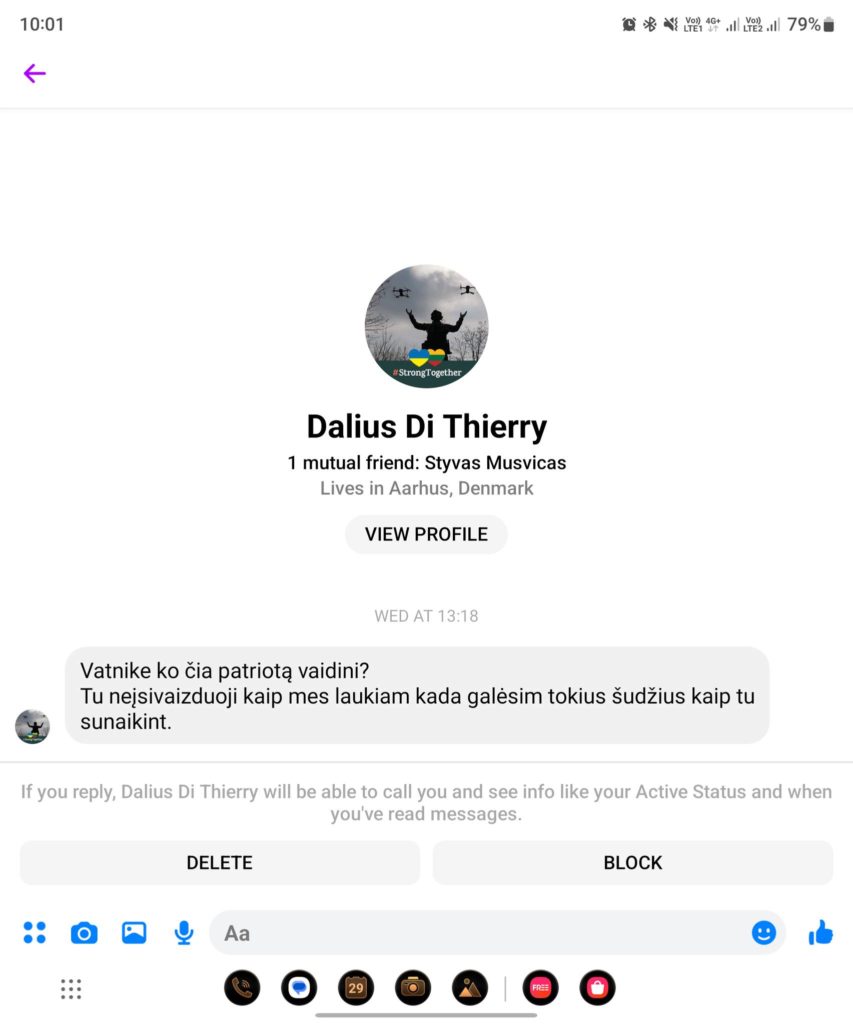The width and height of the screenshot is (853, 1024).
Task: Focus the Aa message field
Action: (x=480, y=933)
